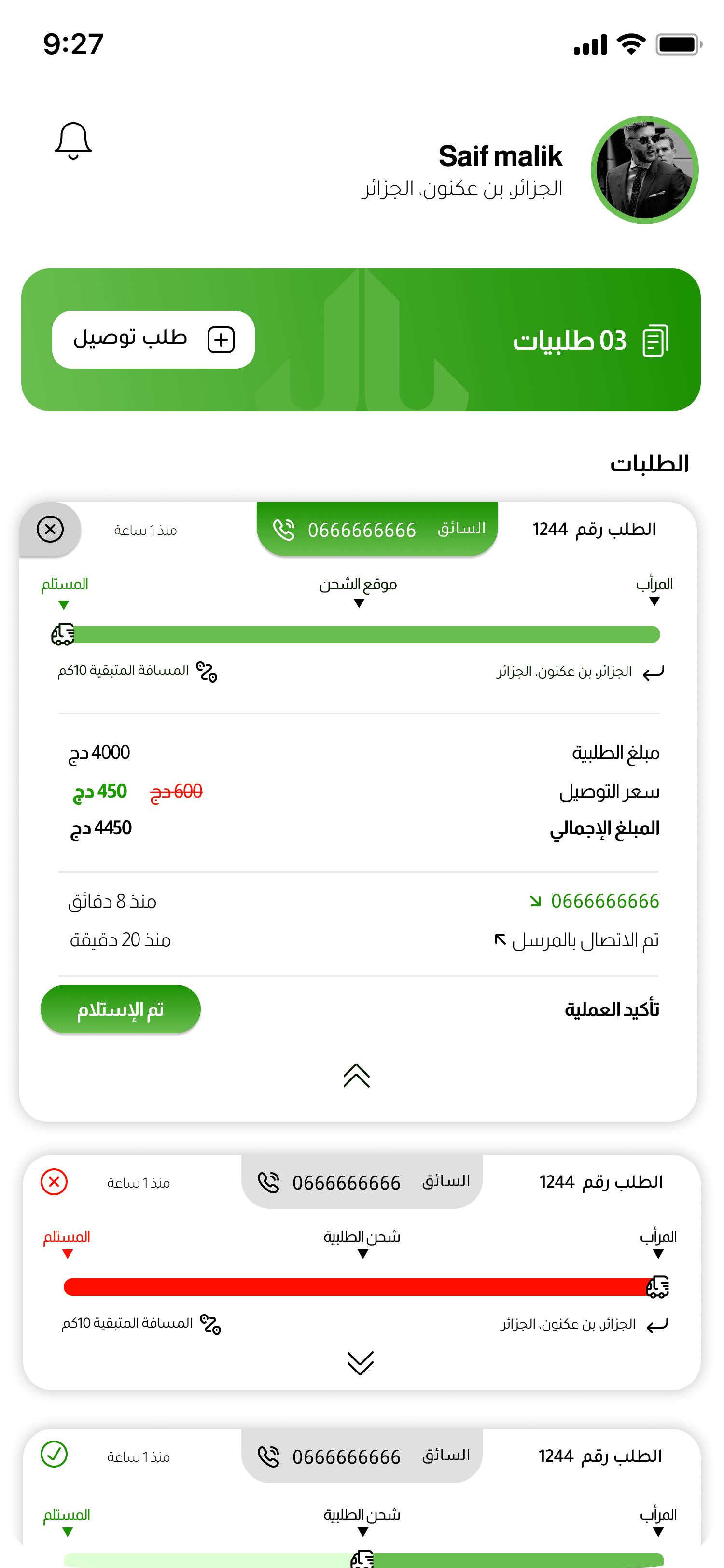The width and height of the screenshot is (724, 1568).
Task: Call the driver on the third order card
Action: tap(362, 1456)
